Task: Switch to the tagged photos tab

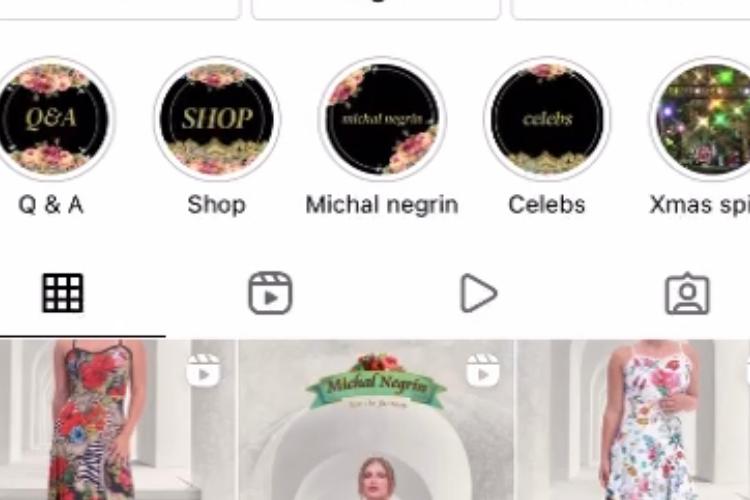Action: [687, 294]
